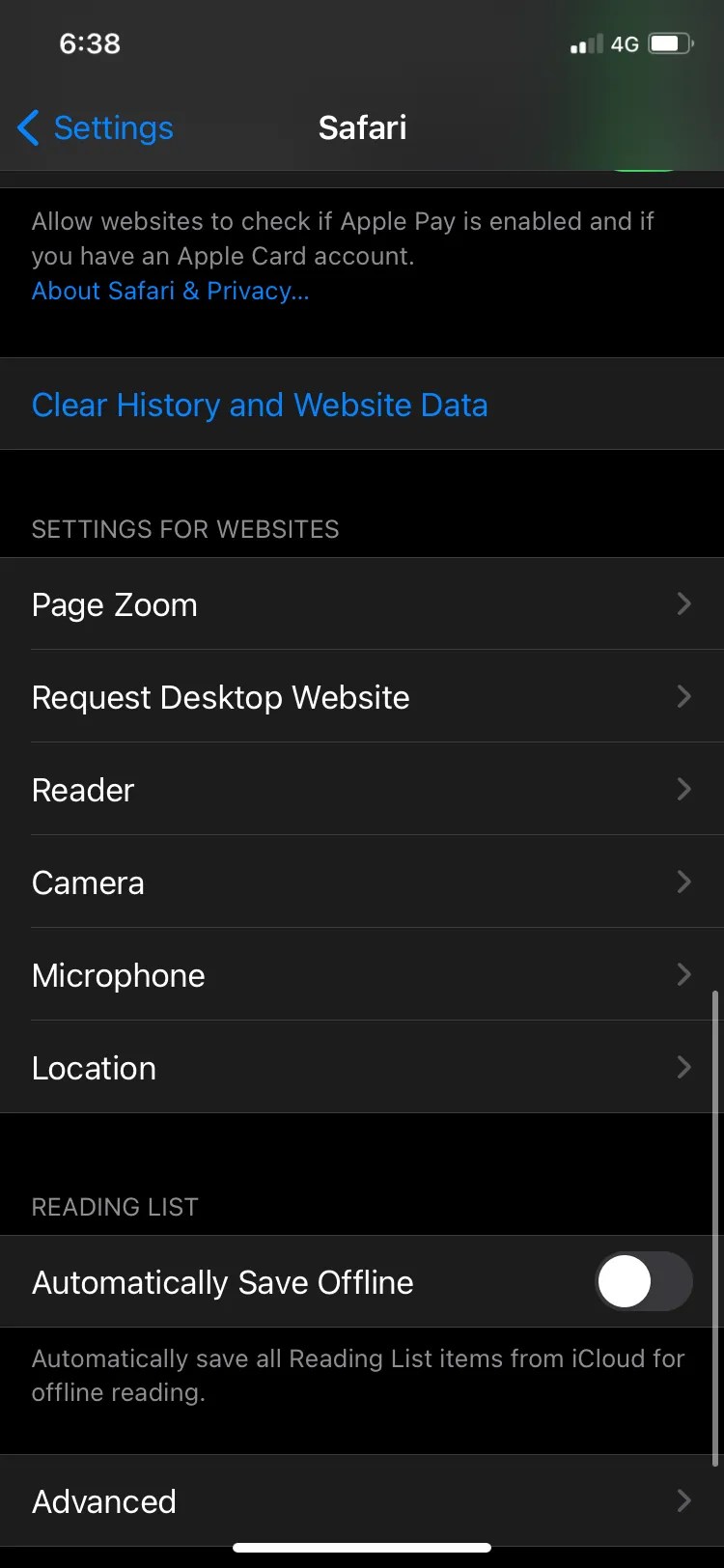Tap the Safari title in the header
This screenshot has width=724, height=1568.
362,126
